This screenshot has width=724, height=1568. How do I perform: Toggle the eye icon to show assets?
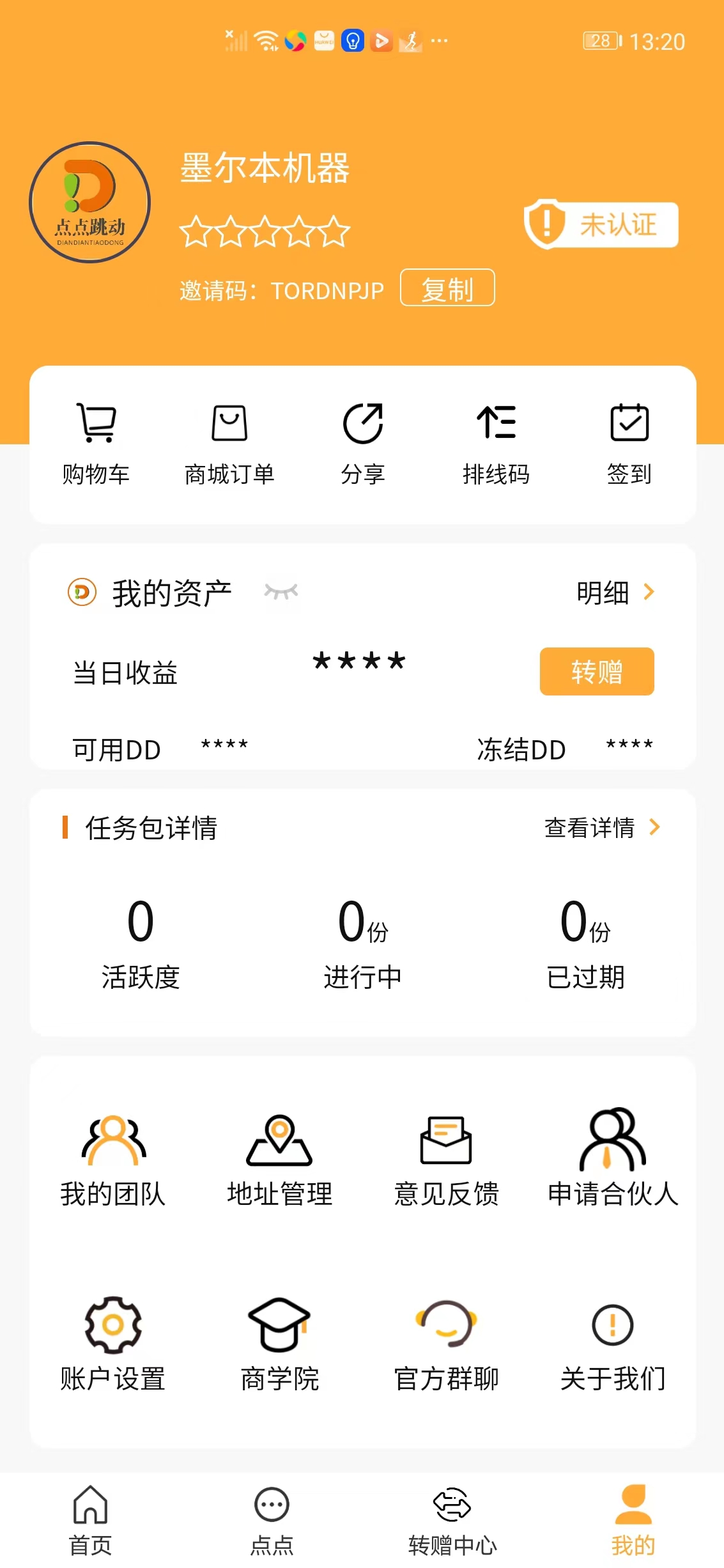click(x=281, y=593)
